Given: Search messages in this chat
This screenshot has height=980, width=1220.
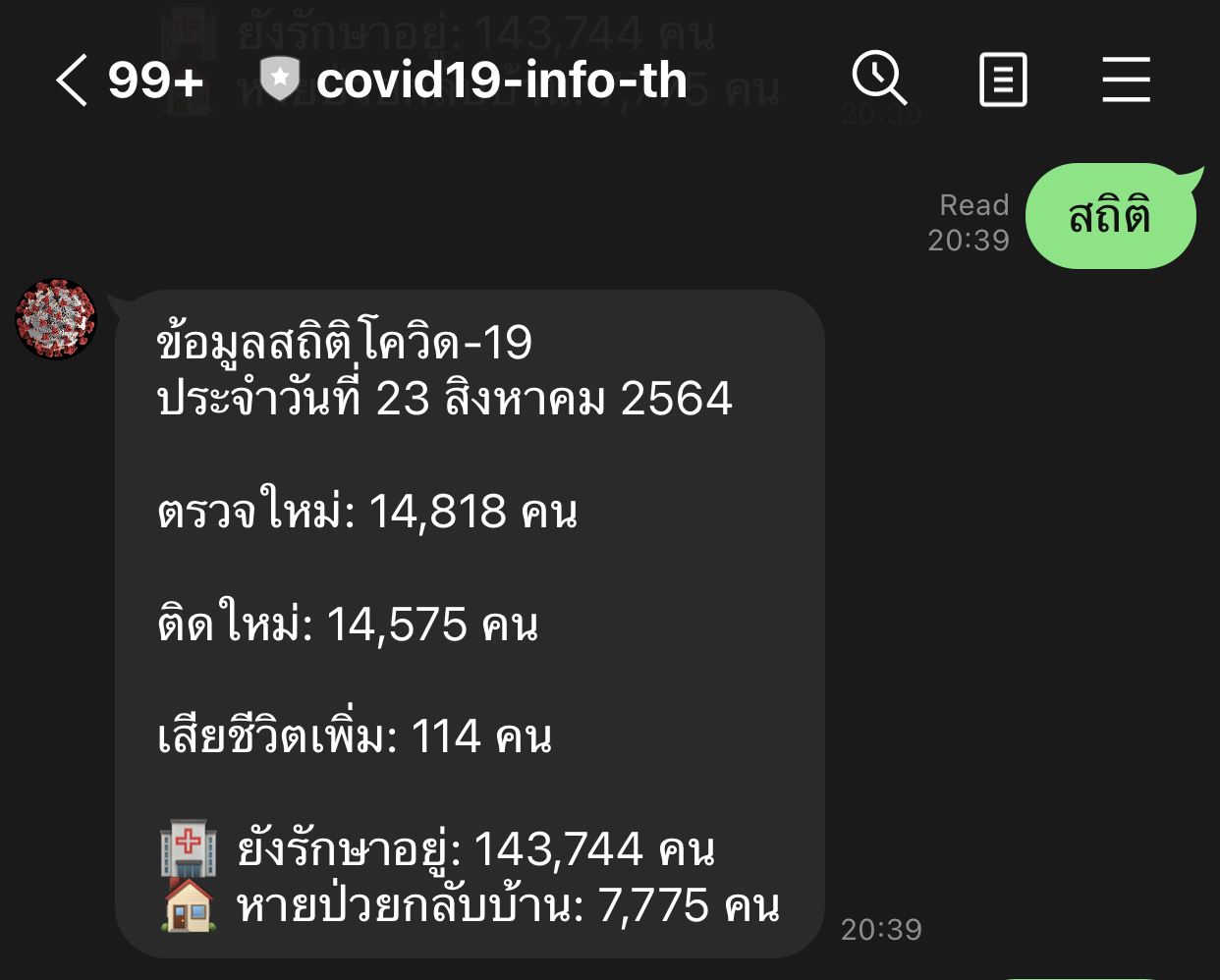Looking at the screenshot, I should [x=879, y=79].
